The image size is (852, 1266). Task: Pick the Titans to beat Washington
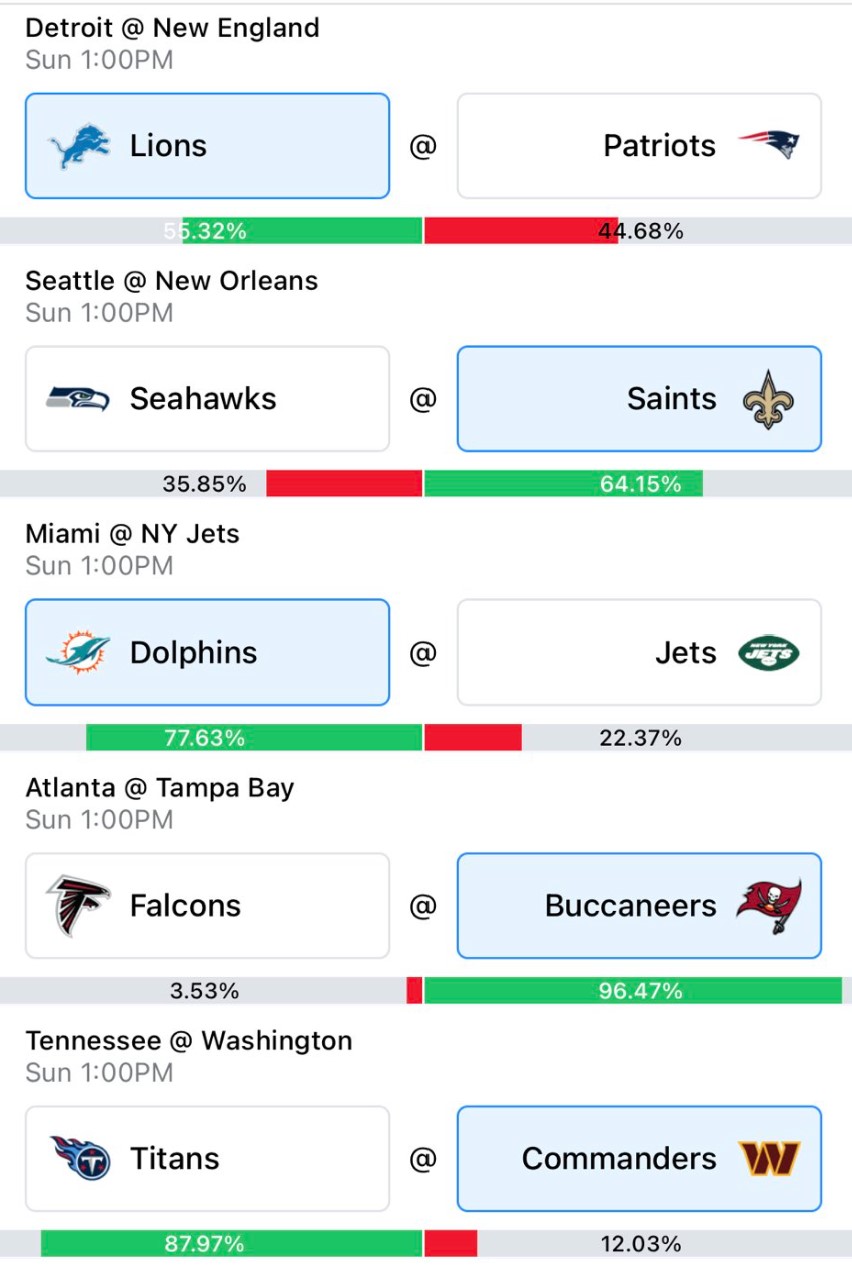point(207,1159)
